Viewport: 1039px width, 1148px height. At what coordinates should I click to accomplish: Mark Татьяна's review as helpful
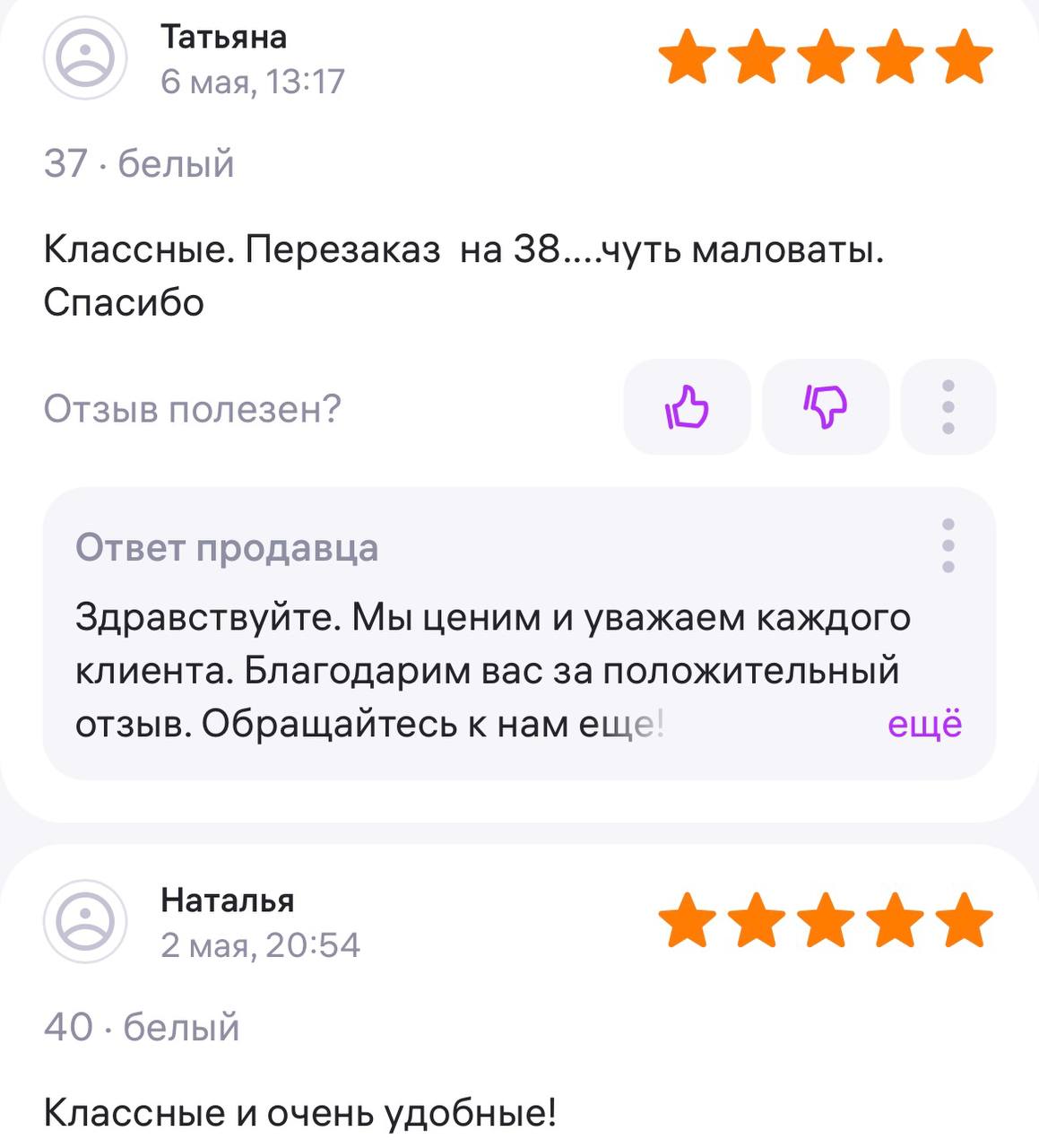[687, 407]
